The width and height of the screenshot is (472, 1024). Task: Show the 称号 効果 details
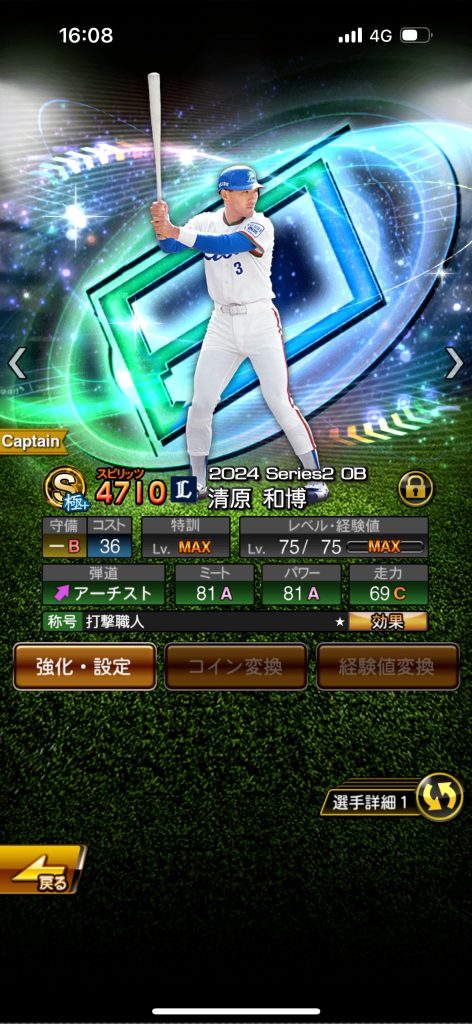(x=388, y=622)
